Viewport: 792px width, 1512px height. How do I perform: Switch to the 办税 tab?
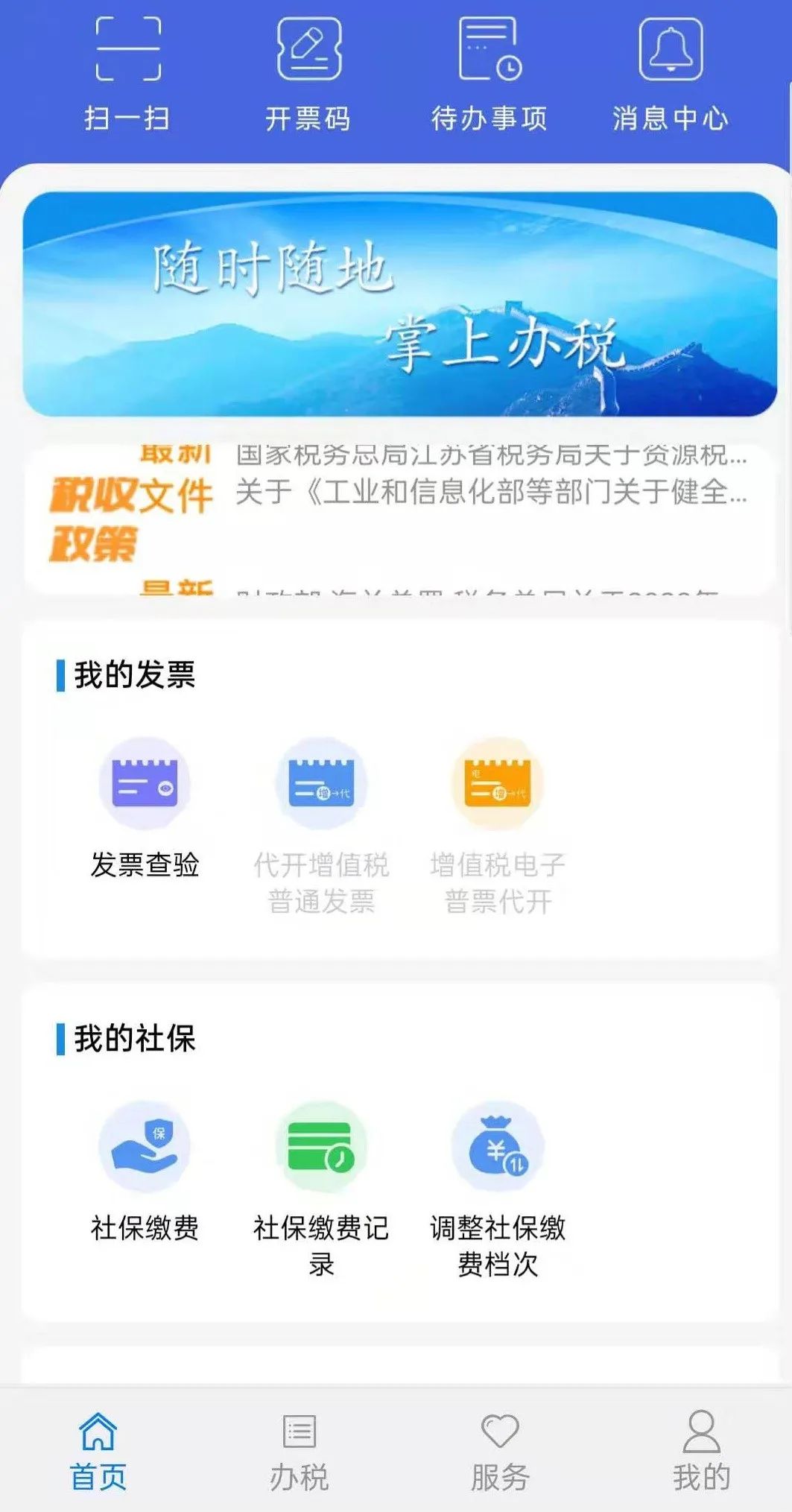click(299, 1451)
